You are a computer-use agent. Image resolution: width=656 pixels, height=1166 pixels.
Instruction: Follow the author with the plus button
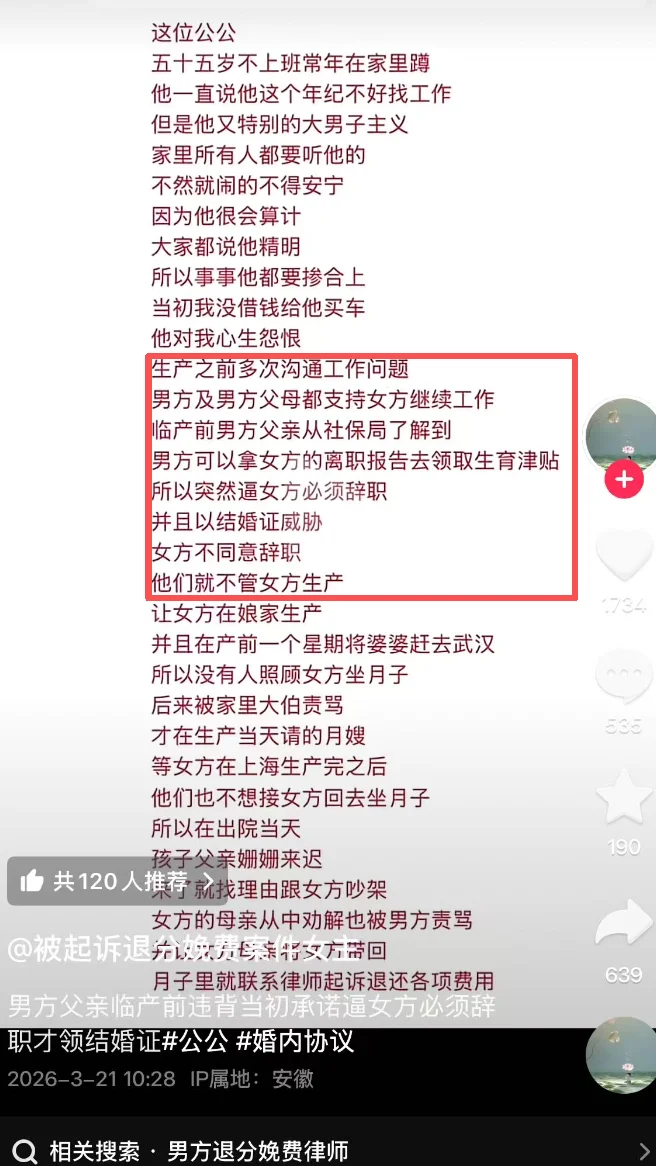(624, 480)
